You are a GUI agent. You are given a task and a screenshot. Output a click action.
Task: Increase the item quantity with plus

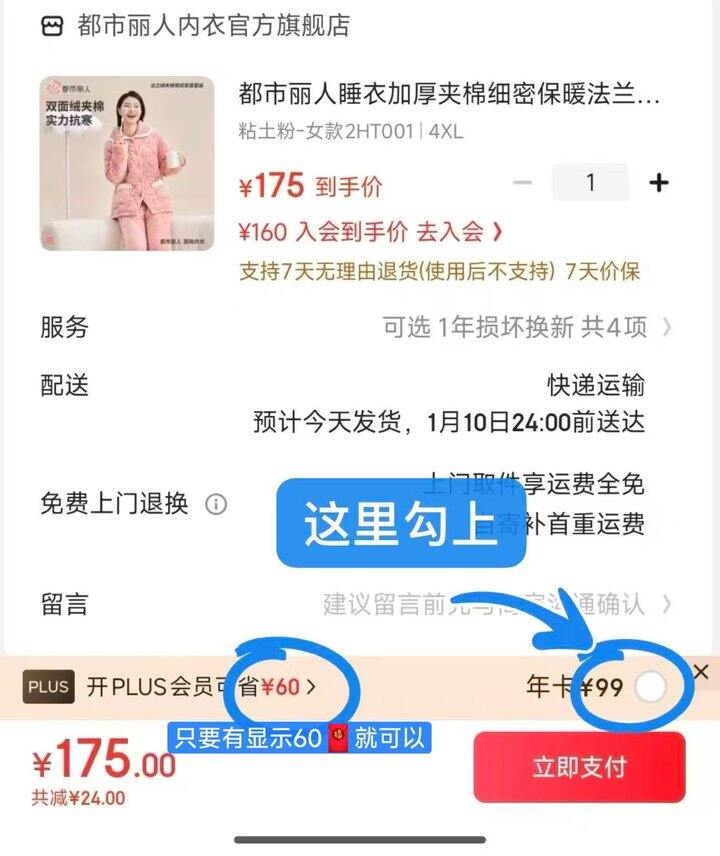[x=659, y=182]
